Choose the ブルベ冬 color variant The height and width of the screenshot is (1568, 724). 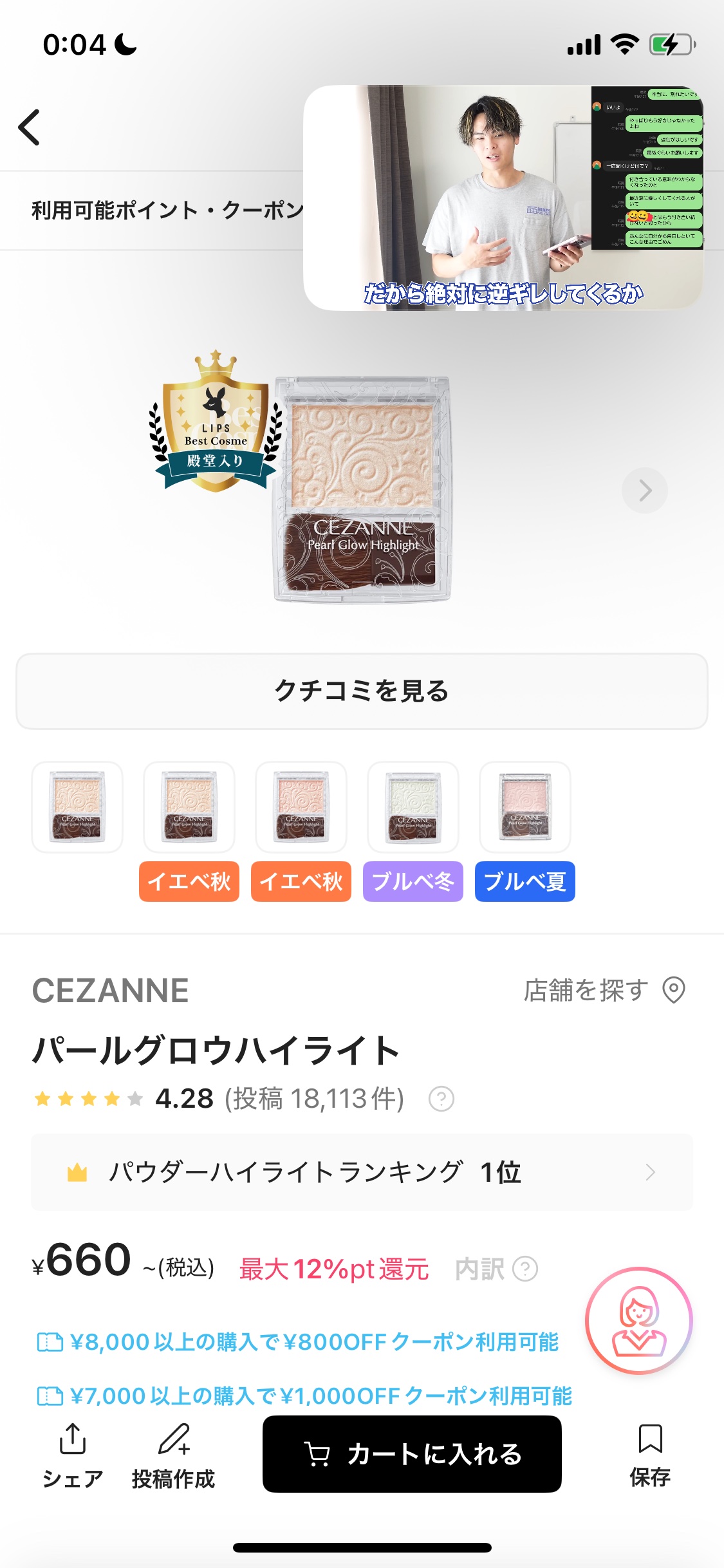[x=413, y=807]
